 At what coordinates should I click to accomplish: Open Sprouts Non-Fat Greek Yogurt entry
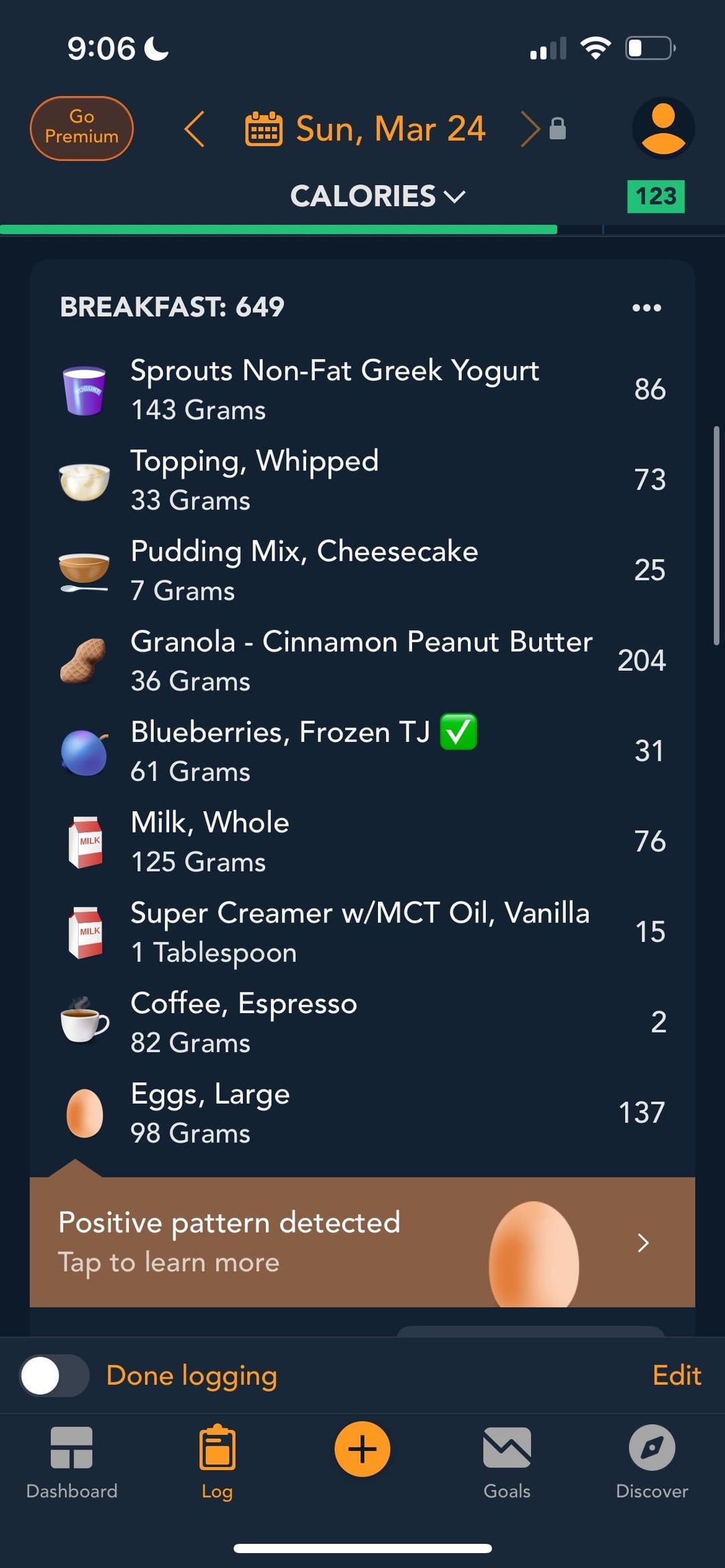362,389
